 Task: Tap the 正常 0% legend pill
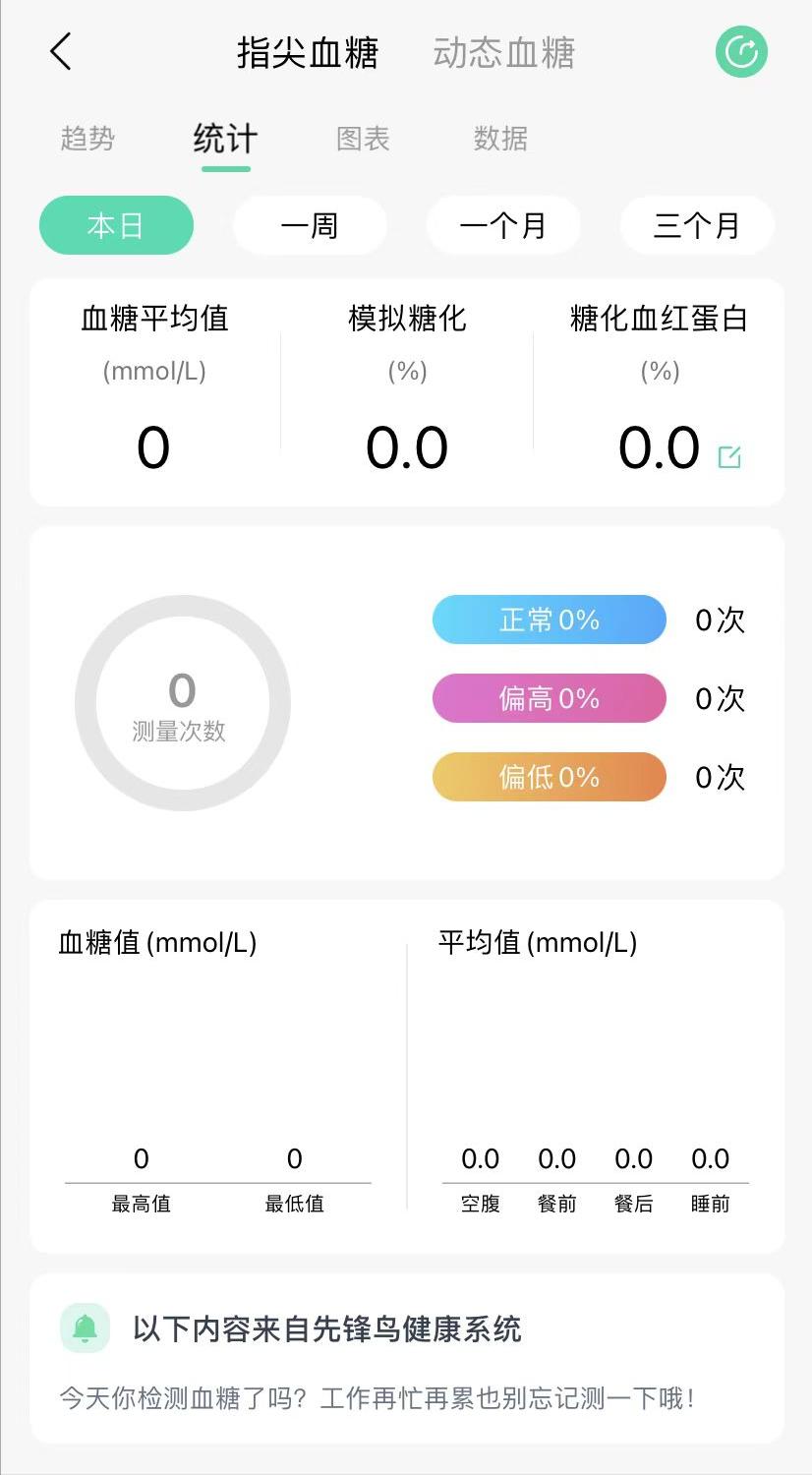pyautogui.click(x=549, y=619)
